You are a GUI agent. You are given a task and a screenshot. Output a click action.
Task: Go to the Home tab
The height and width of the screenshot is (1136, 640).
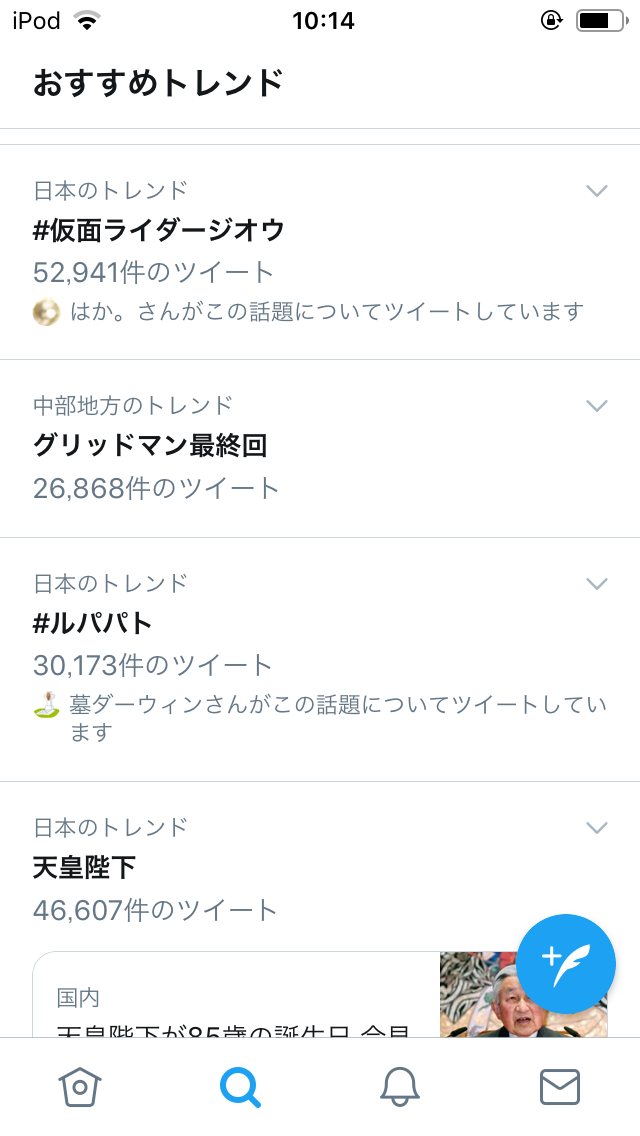coord(79,1086)
